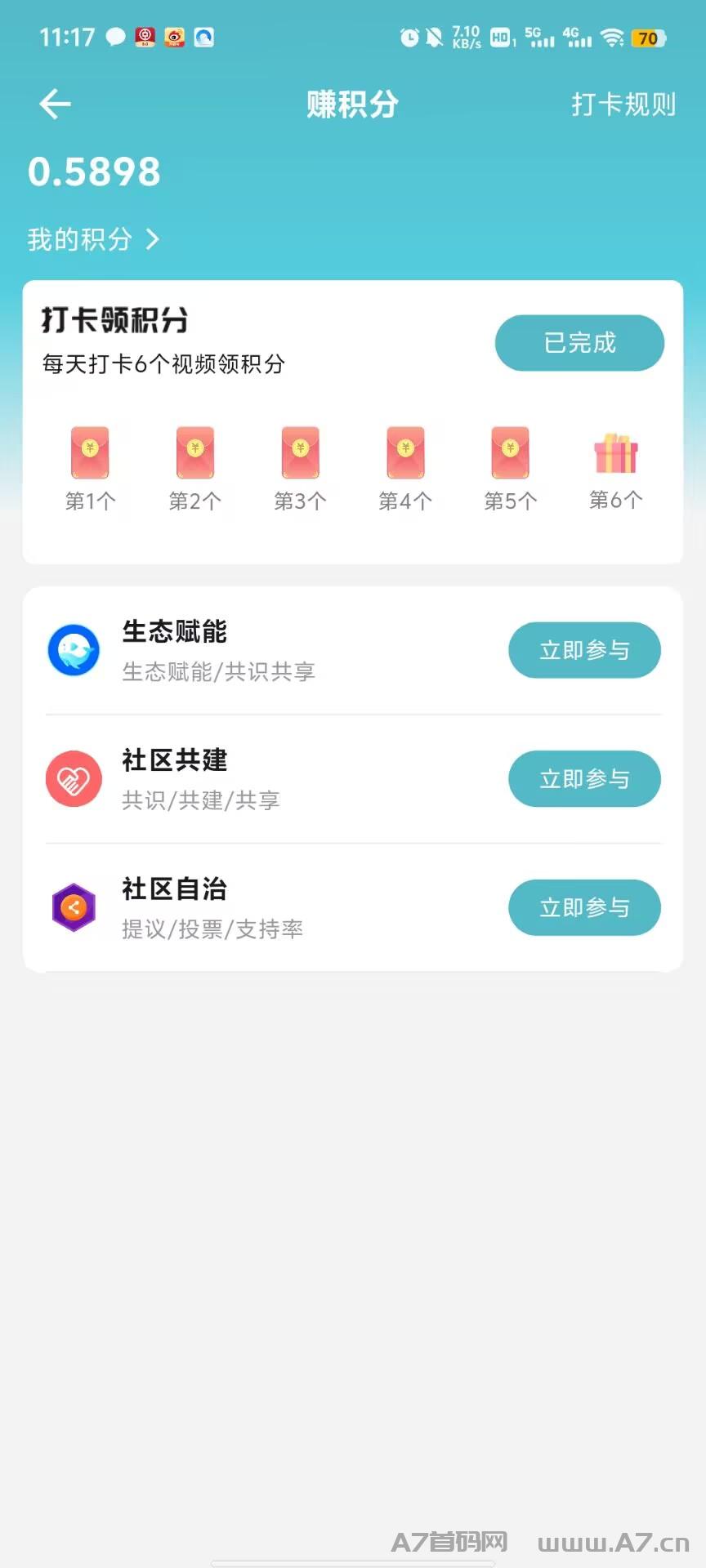Join 社区共建 via 立即参与

(x=584, y=779)
